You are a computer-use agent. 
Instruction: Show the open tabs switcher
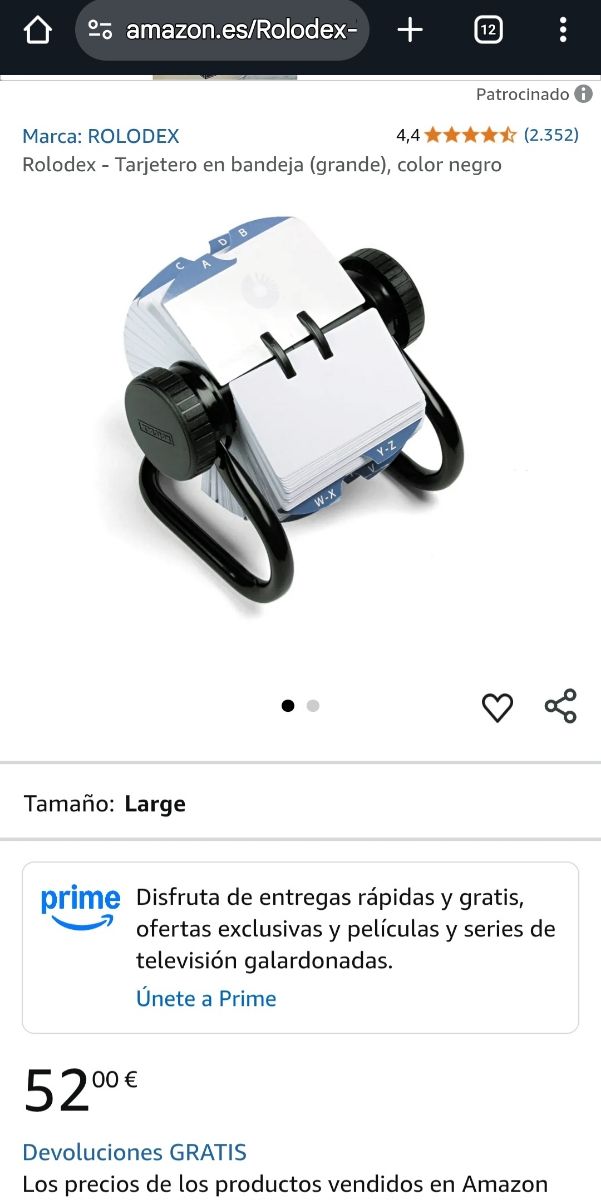[x=487, y=30]
